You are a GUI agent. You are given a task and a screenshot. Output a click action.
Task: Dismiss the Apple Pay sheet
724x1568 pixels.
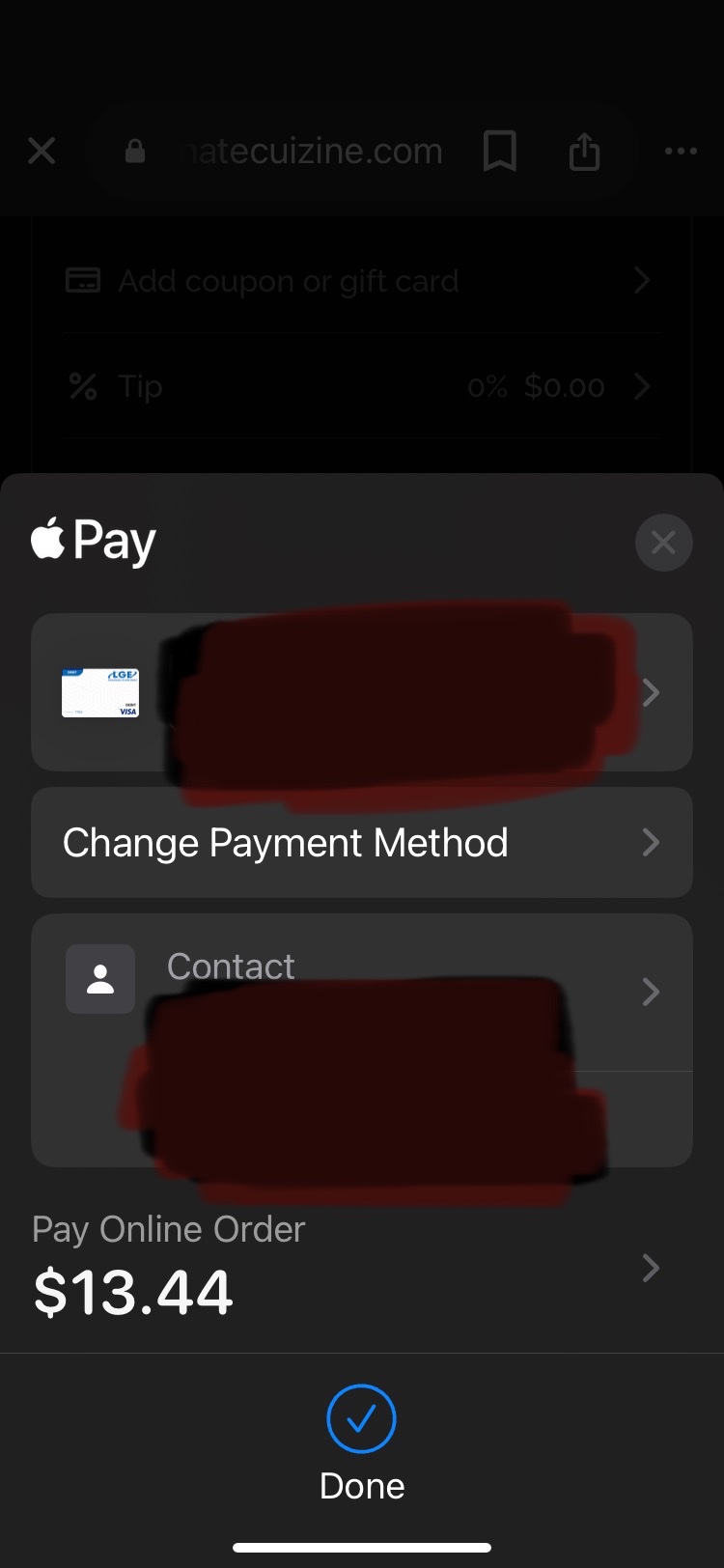coord(663,543)
